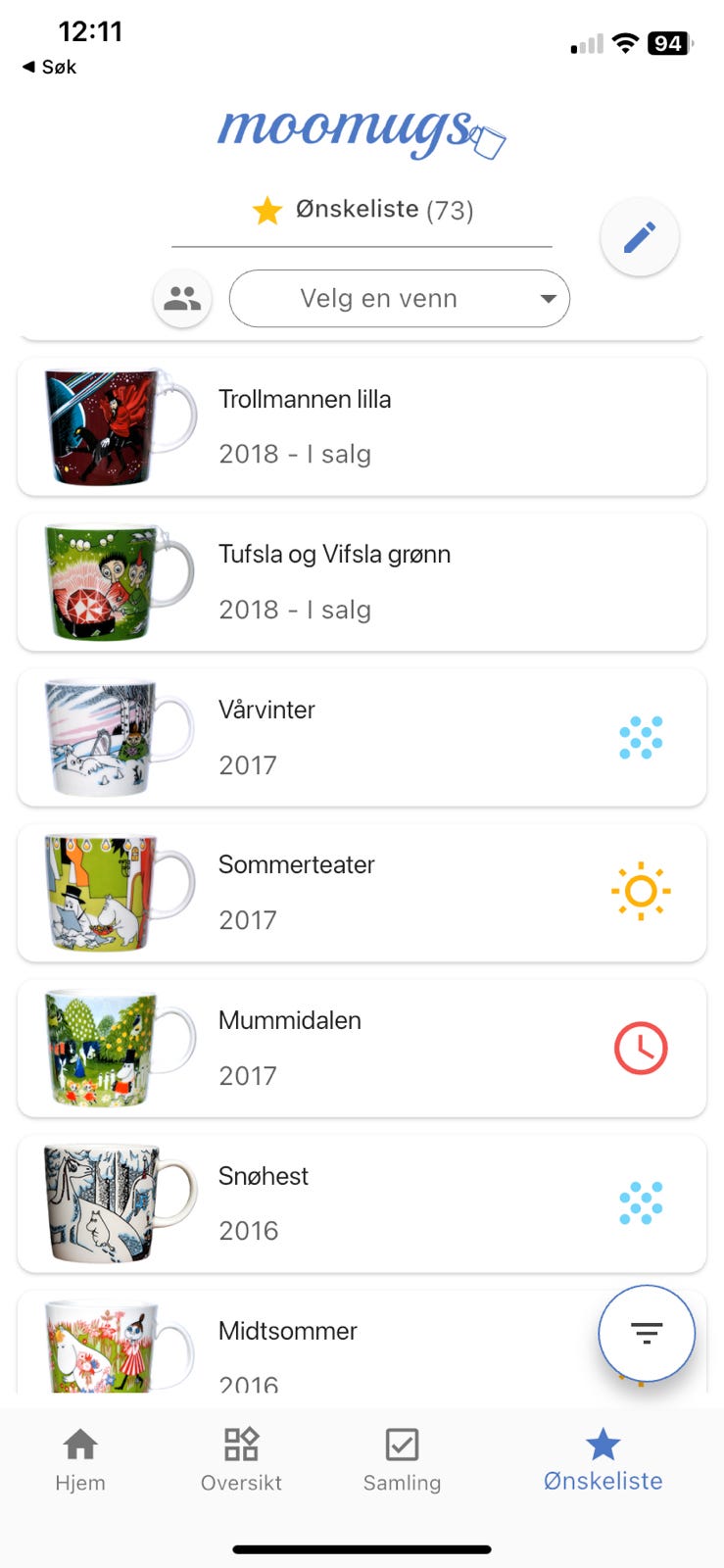Tap the pencil edit button

pos(639,237)
